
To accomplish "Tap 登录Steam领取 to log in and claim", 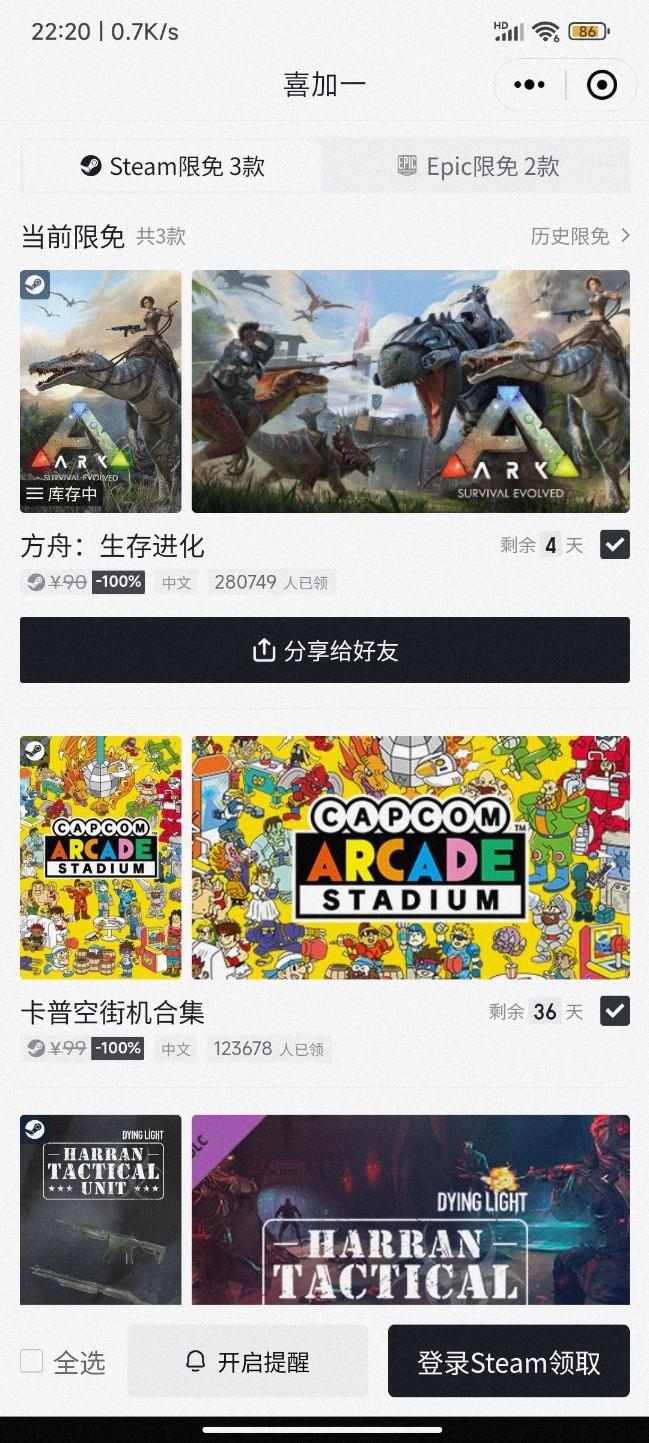I will click(x=508, y=1361).
